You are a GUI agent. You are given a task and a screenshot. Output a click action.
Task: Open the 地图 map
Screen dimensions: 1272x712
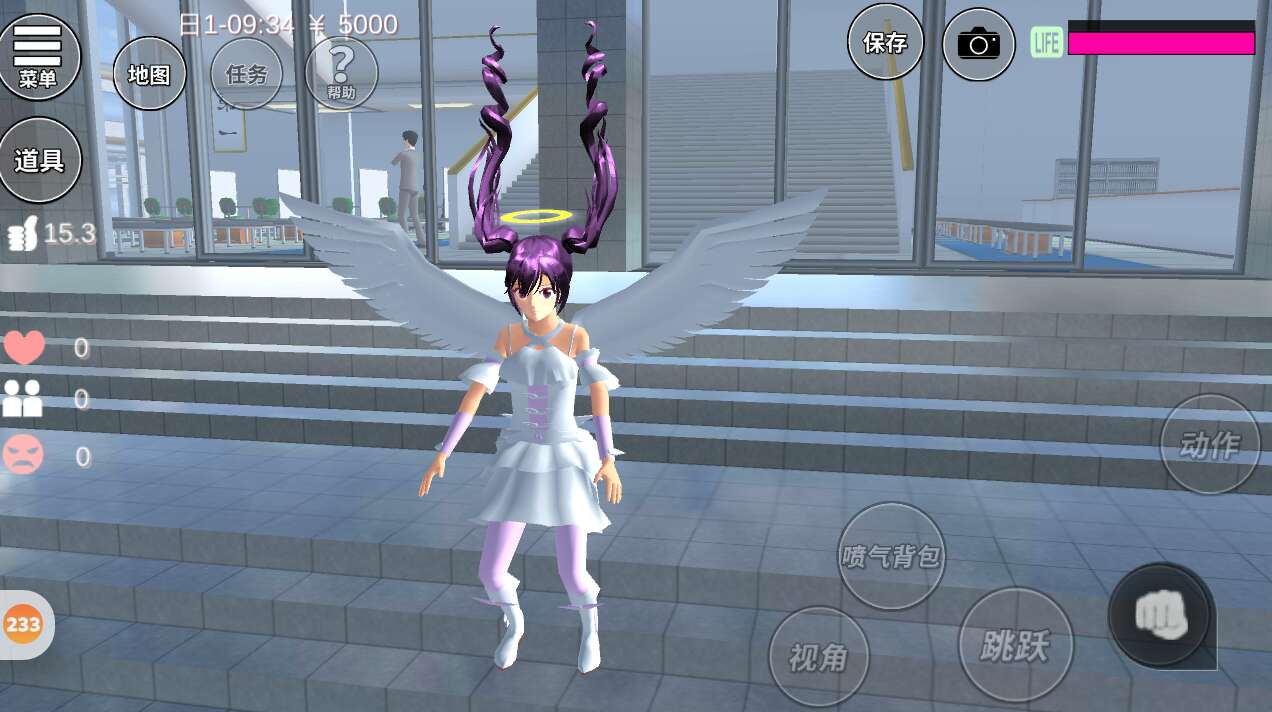tap(149, 74)
